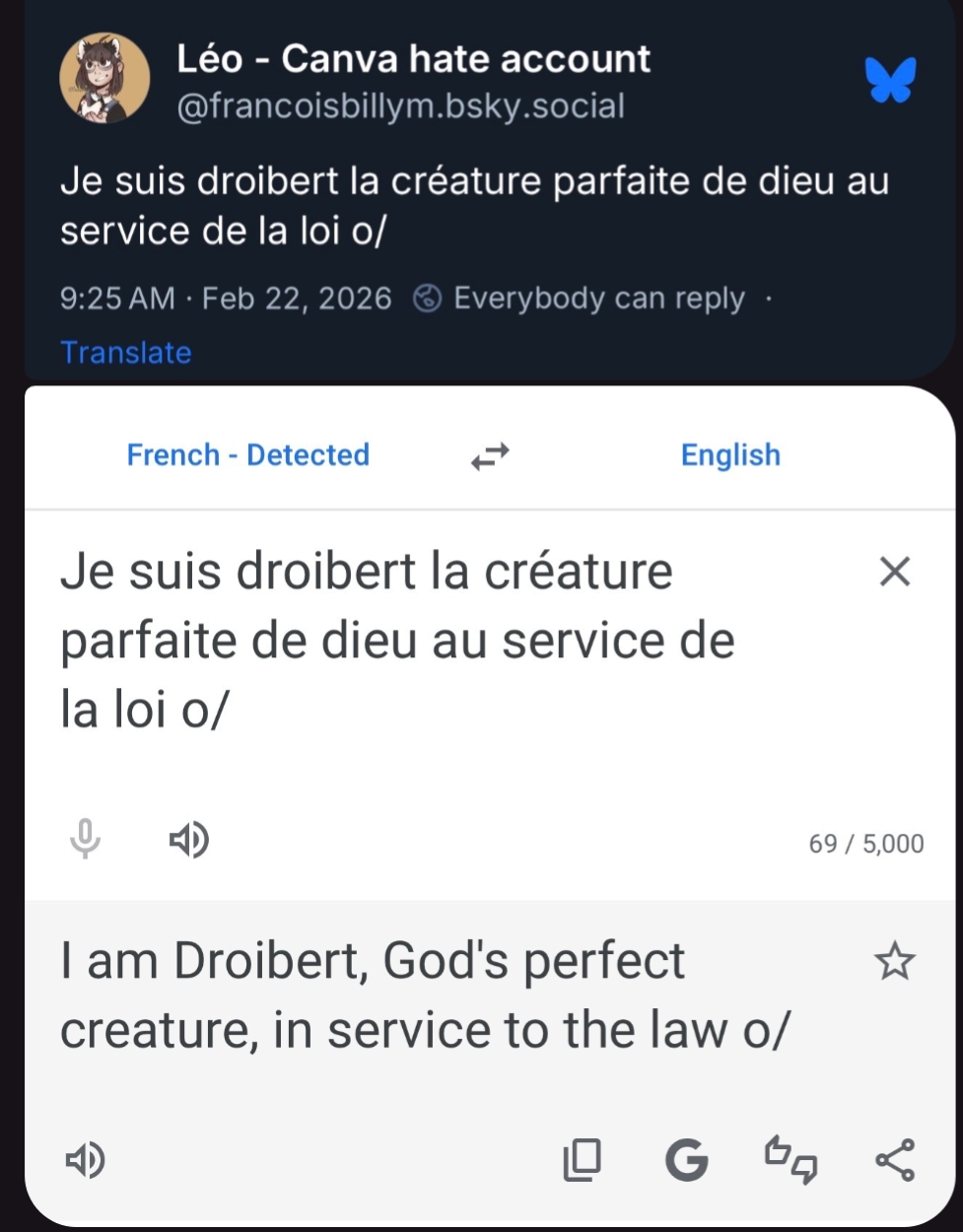Save the translation with the star

pos(894,961)
